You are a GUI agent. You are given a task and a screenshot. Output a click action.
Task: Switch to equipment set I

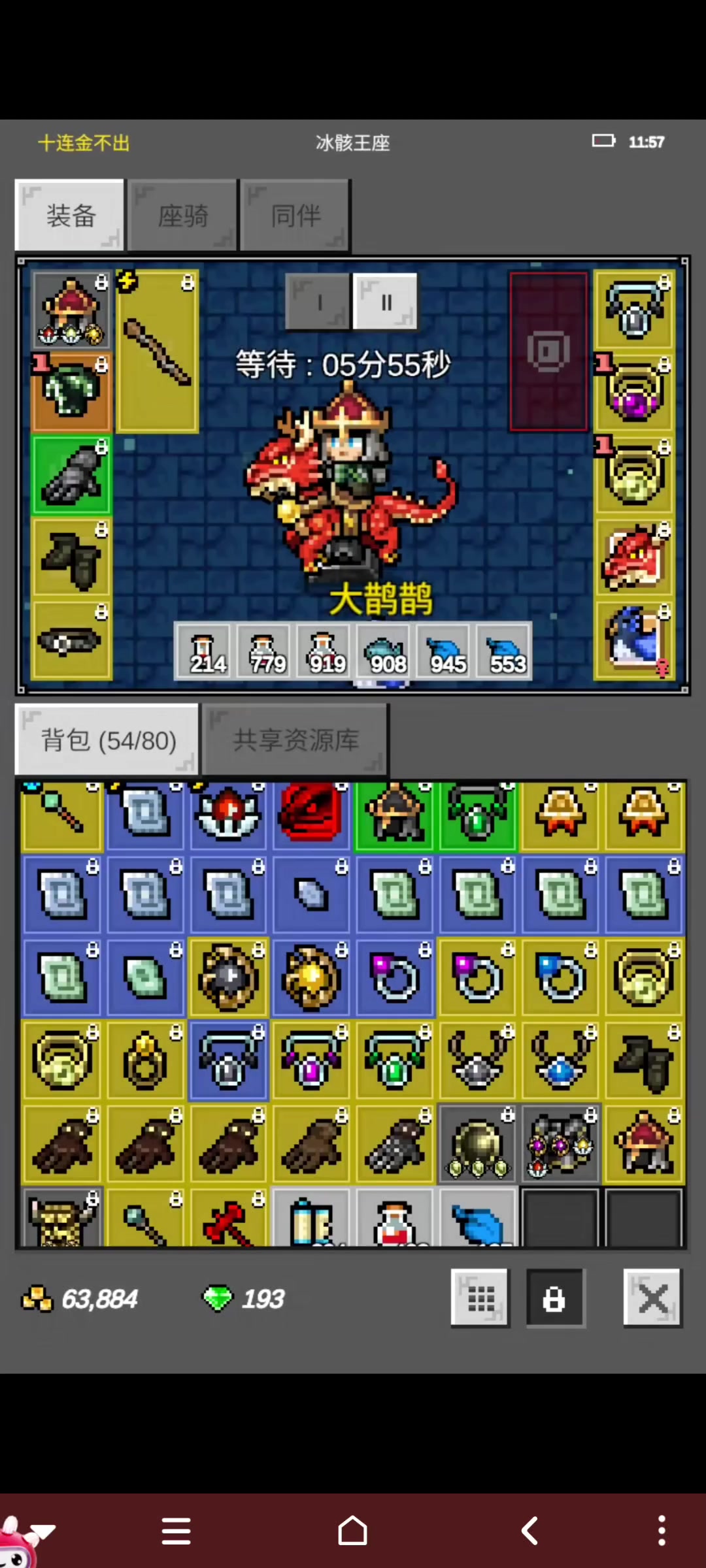click(x=319, y=301)
